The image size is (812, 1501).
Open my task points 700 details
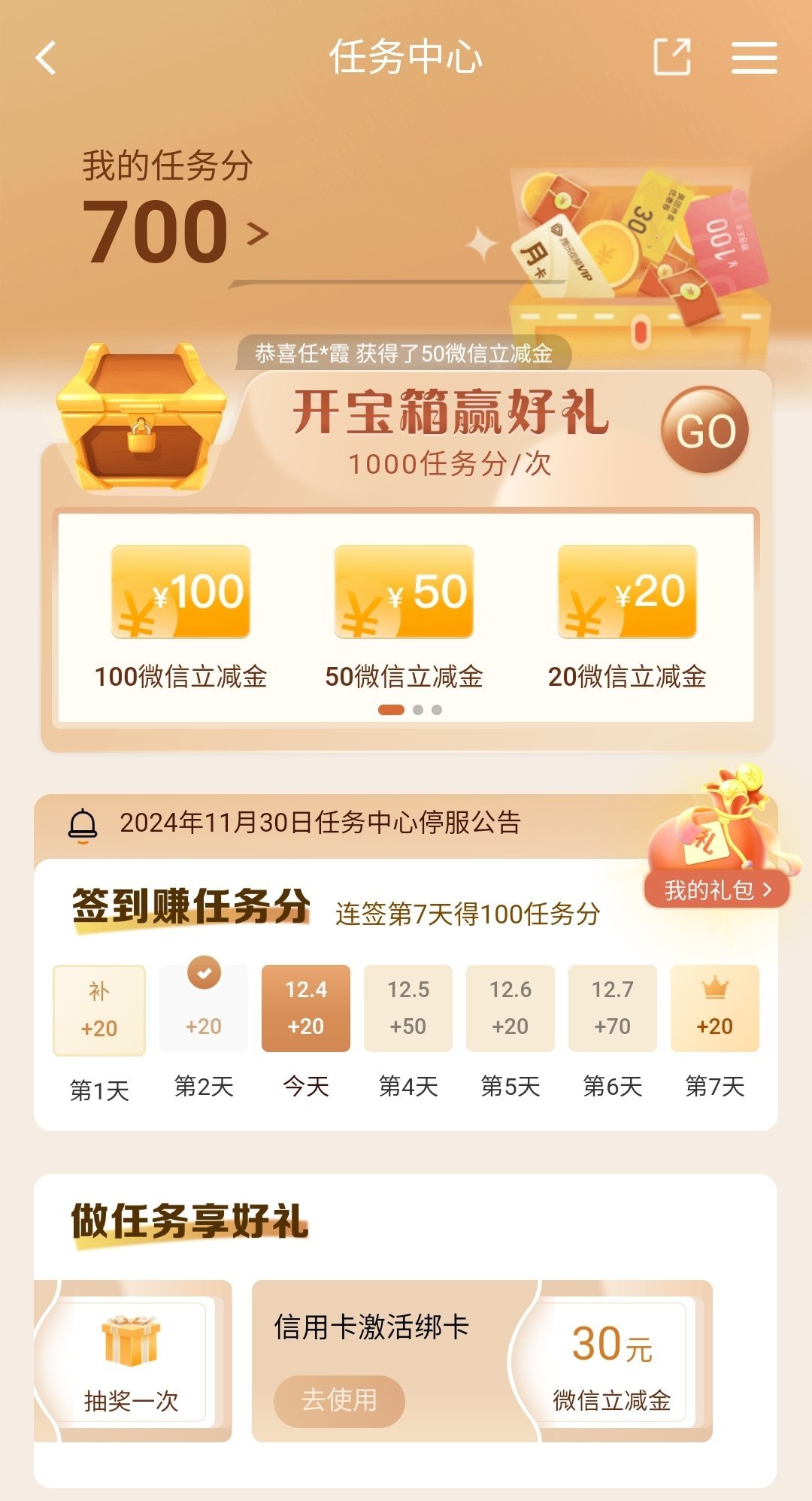point(174,232)
